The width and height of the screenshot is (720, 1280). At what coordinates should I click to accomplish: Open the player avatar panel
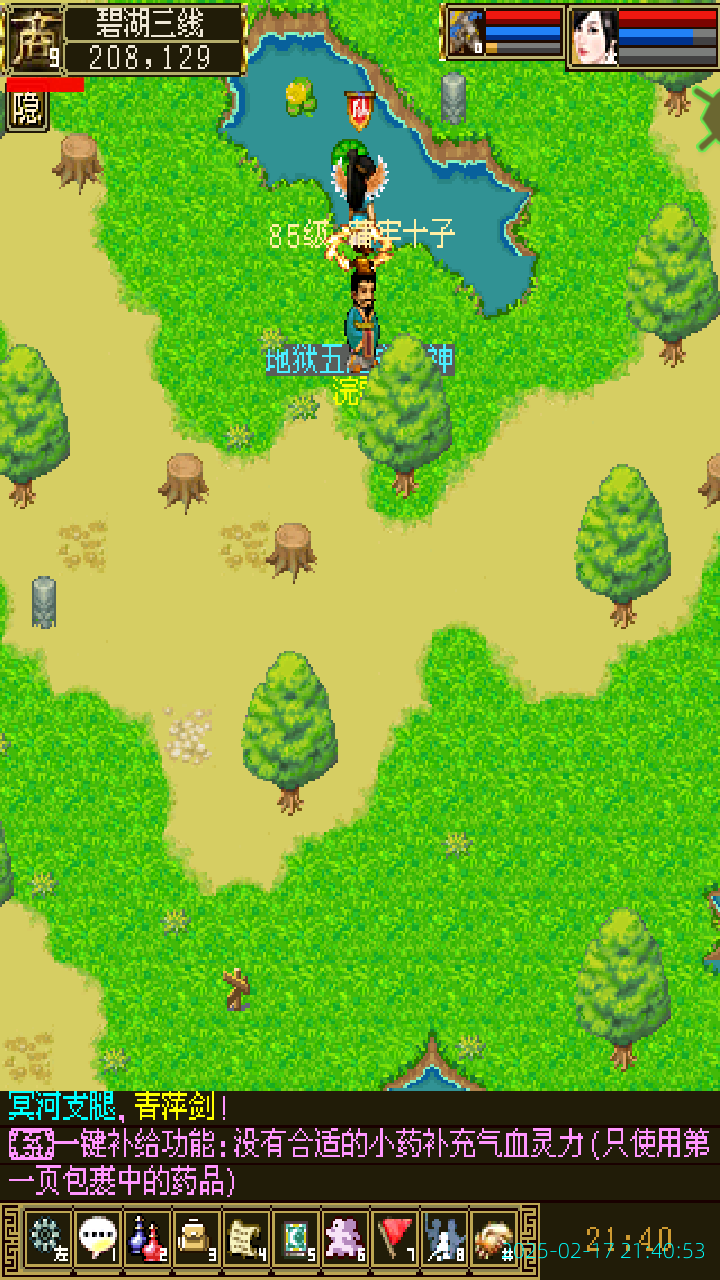click(x=35, y=38)
